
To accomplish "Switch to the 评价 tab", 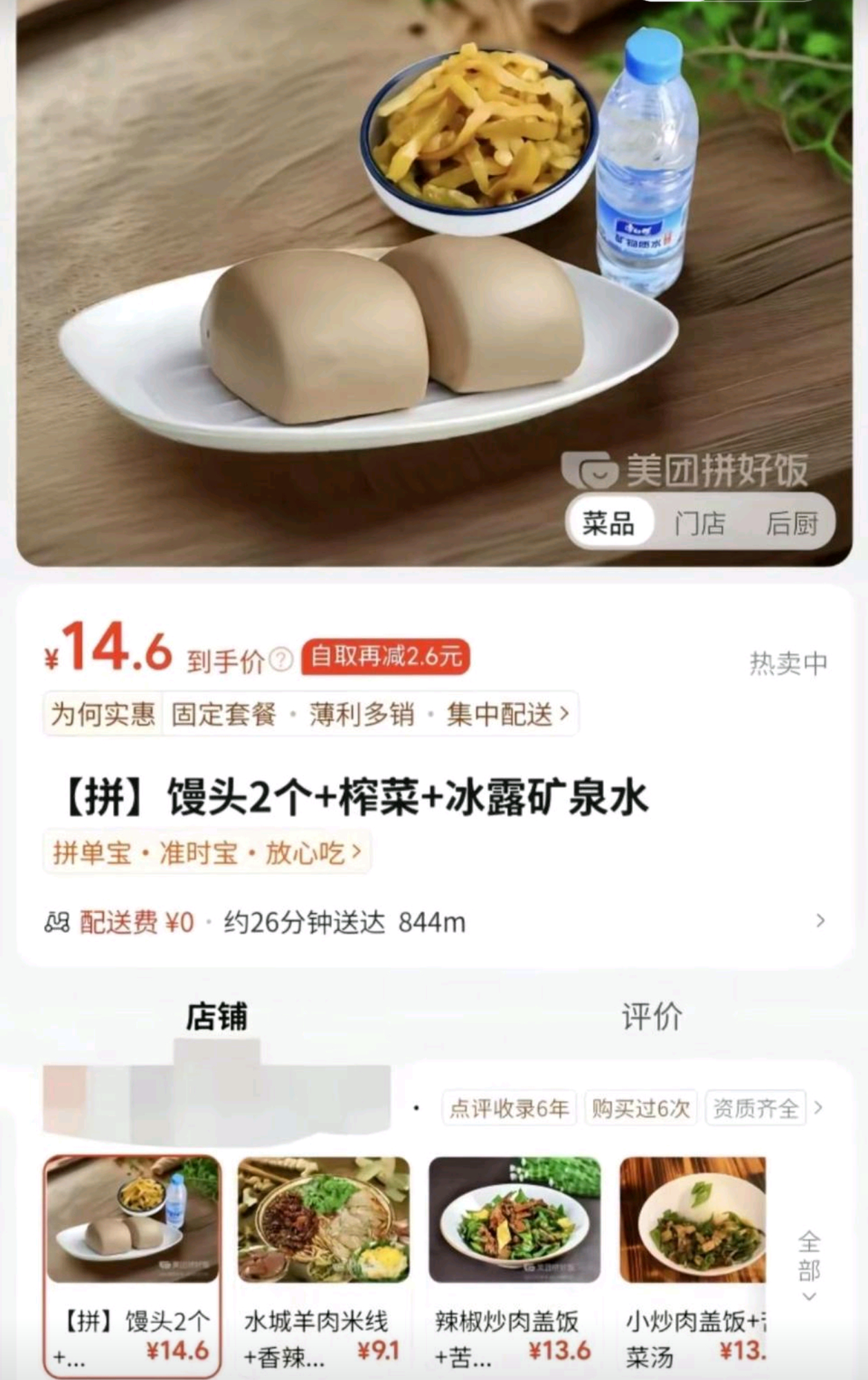I will [x=652, y=1017].
